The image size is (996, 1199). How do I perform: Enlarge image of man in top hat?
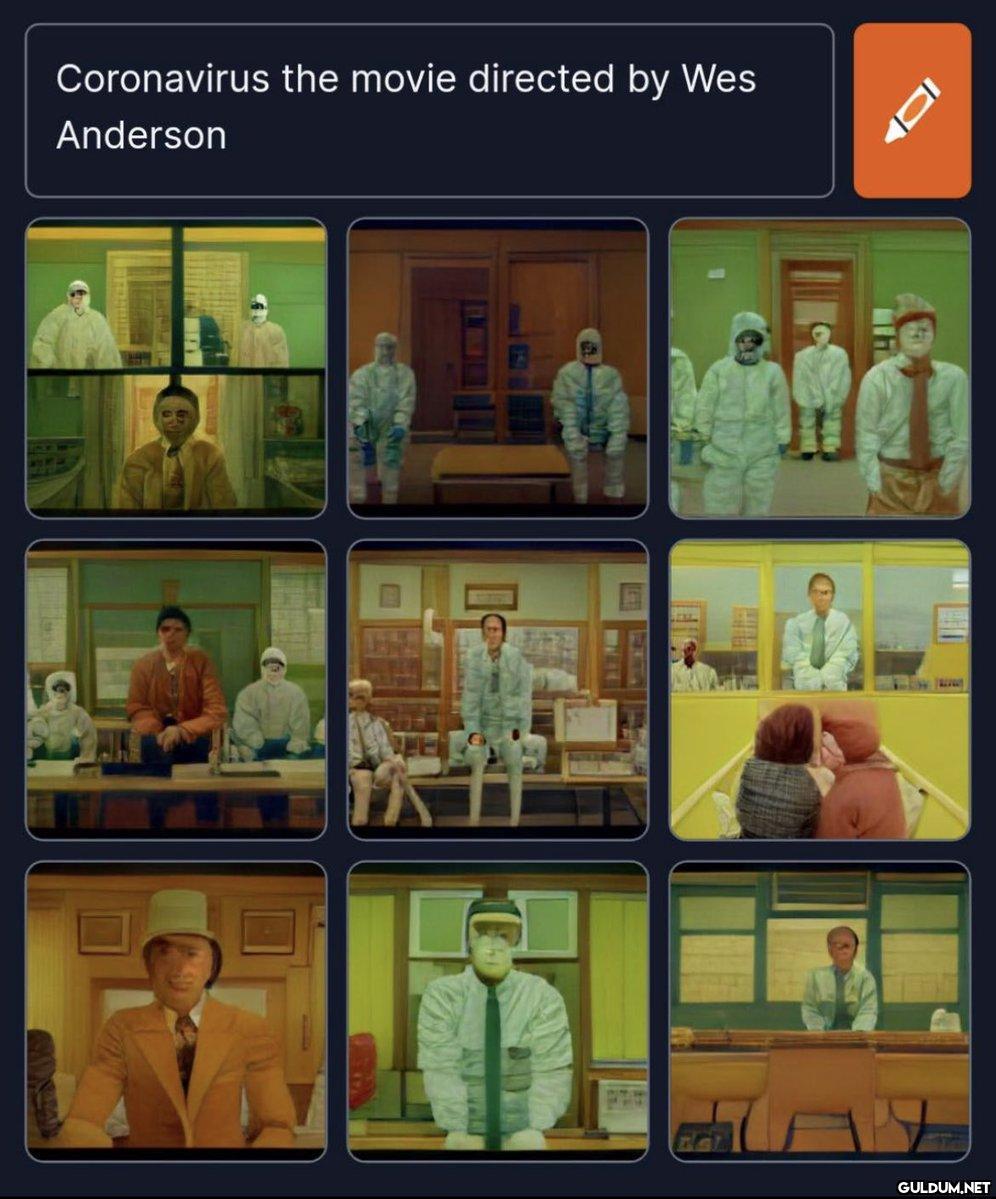coord(176,1011)
